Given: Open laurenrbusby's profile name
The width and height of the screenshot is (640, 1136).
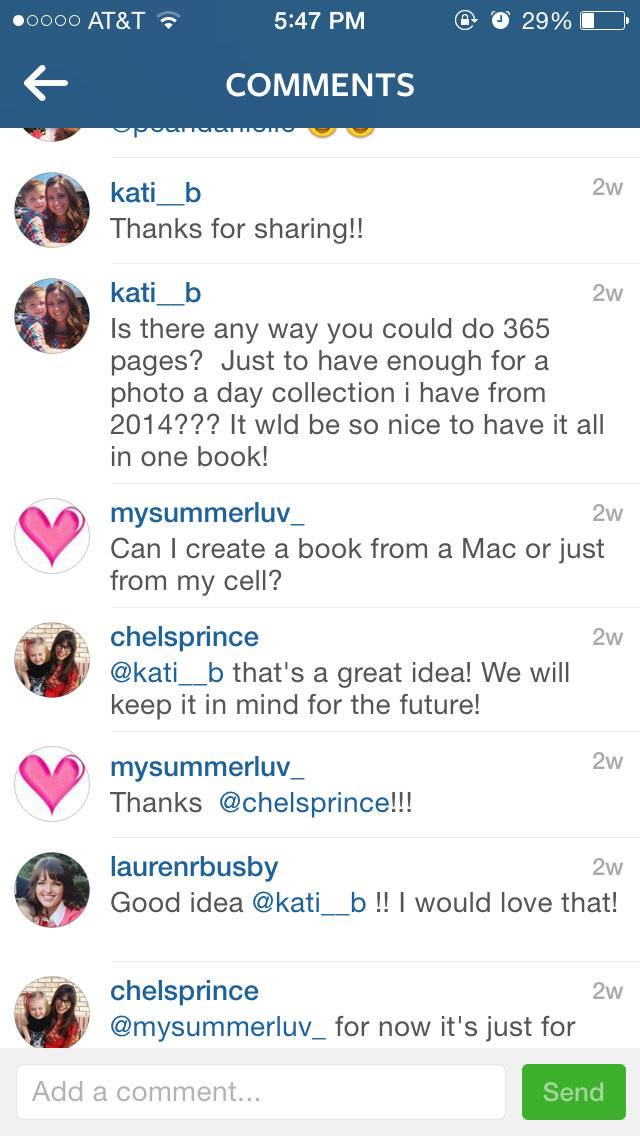Looking at the screenshot, I should tap(194, 866).
